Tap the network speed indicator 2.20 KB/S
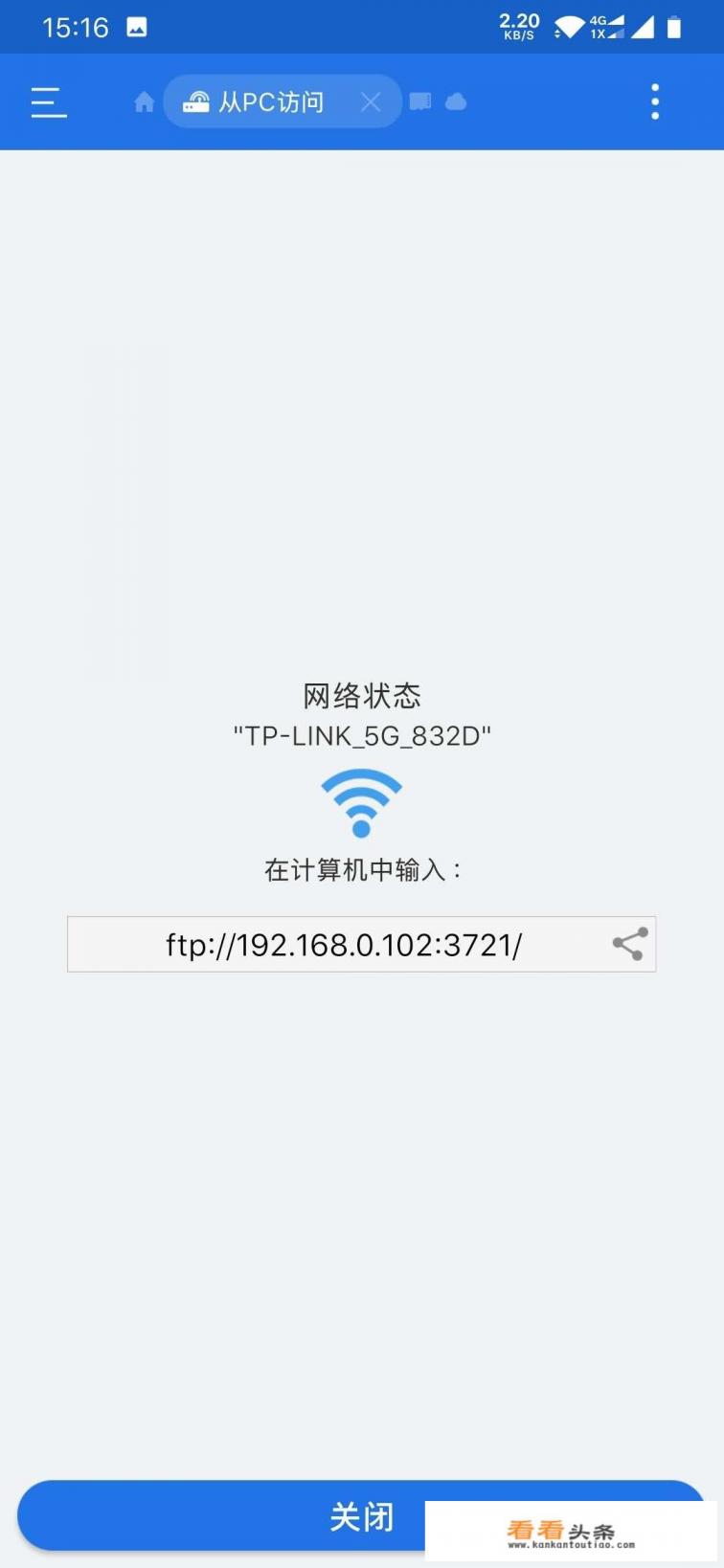The image size is (724, 1568). point(517,26)
